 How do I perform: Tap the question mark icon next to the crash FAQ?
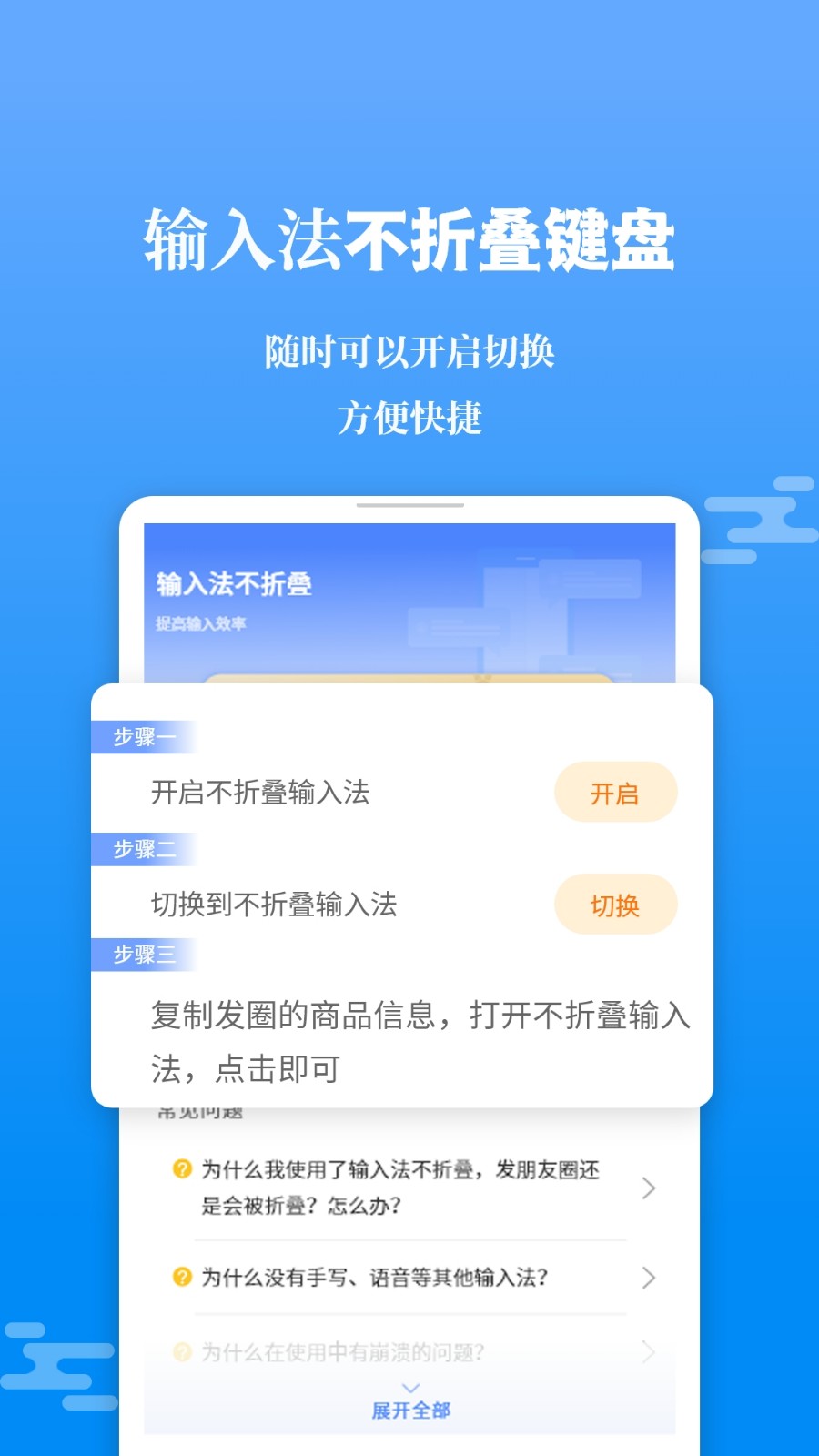183,1353
